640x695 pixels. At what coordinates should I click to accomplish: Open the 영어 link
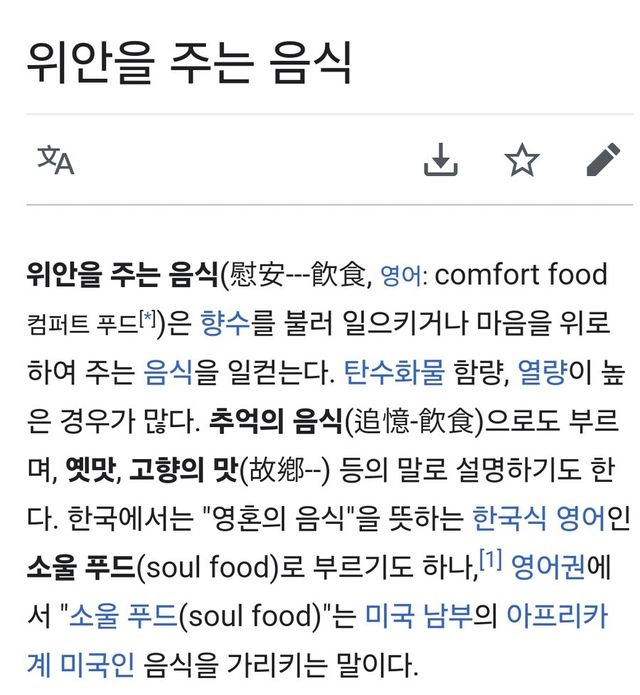tap(403, 275)
